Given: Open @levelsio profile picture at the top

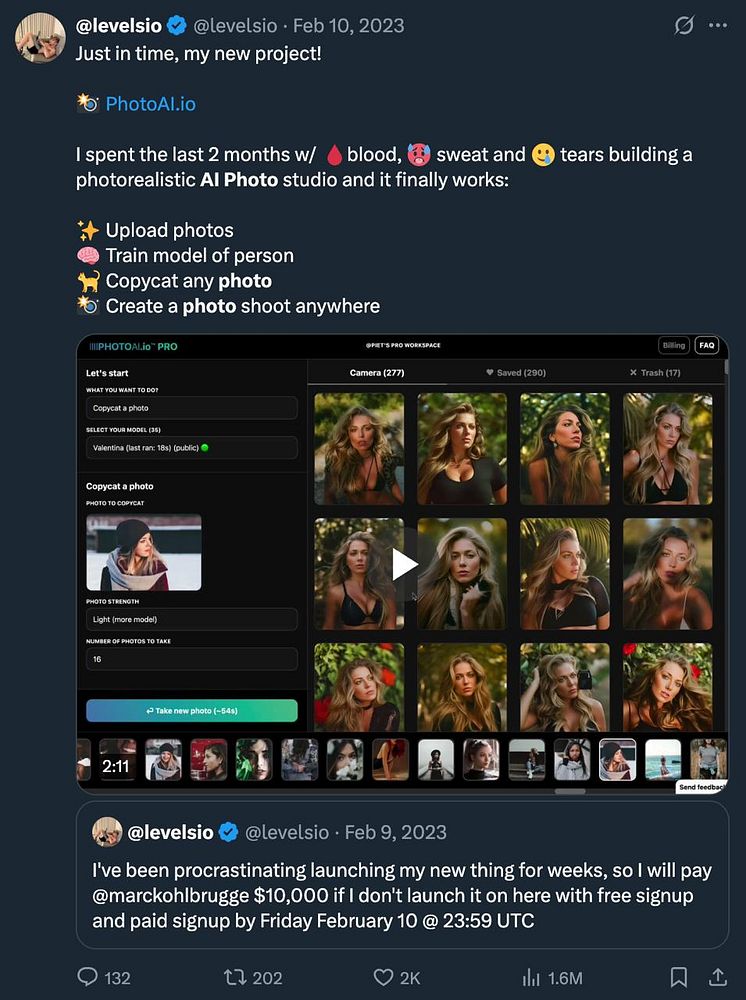Looking at the screenshot, I should [40, 38].
